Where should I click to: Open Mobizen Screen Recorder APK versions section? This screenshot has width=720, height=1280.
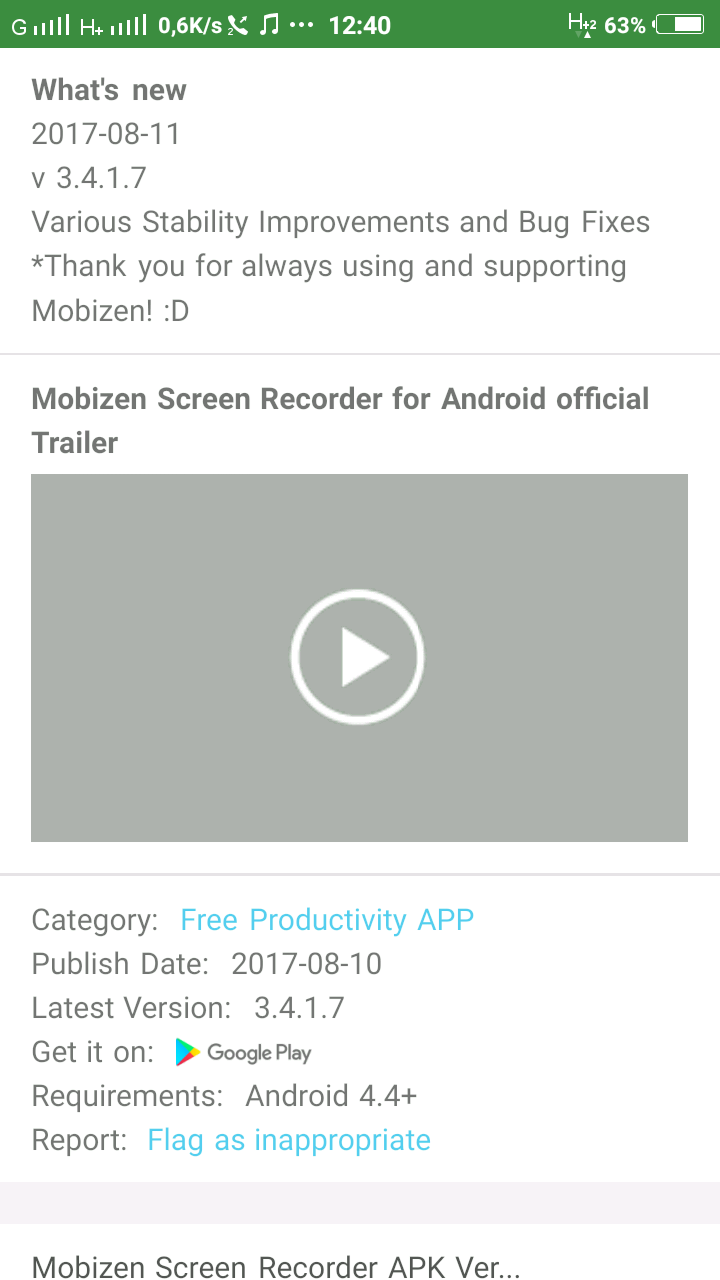[276, 1265]
